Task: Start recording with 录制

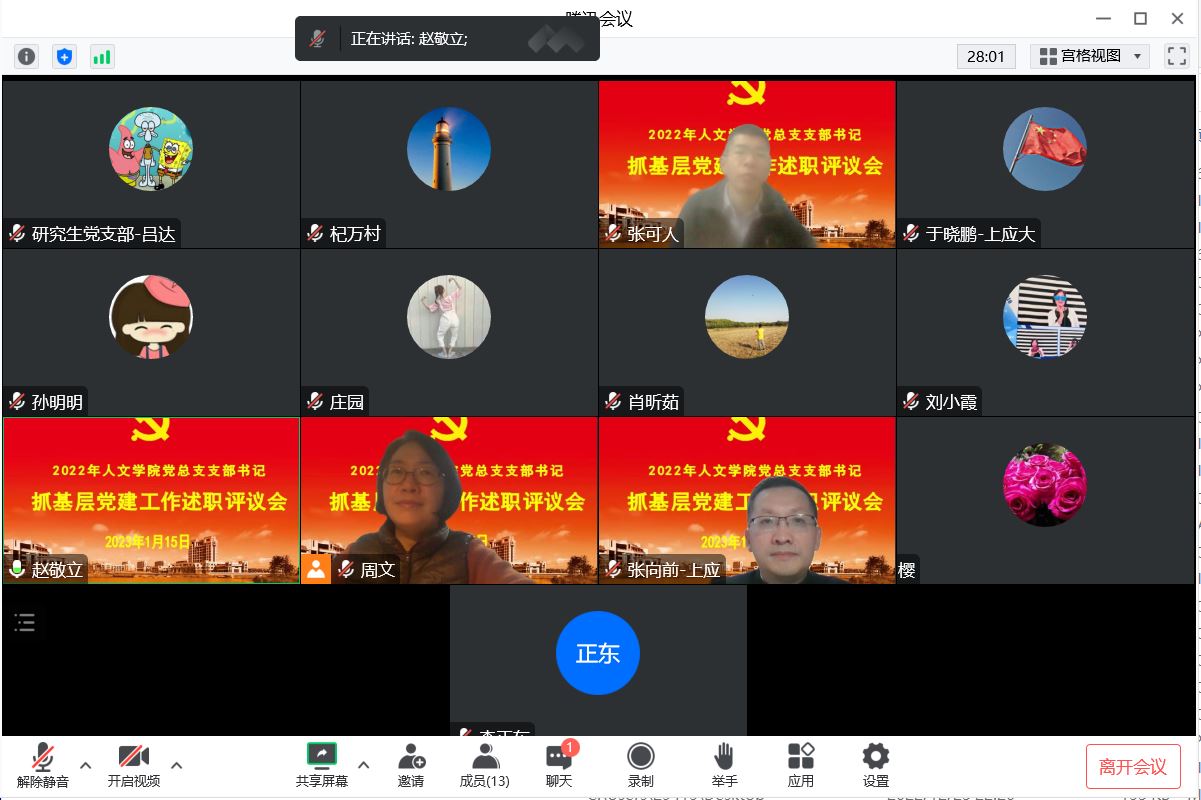Action: tap(640, 765)
